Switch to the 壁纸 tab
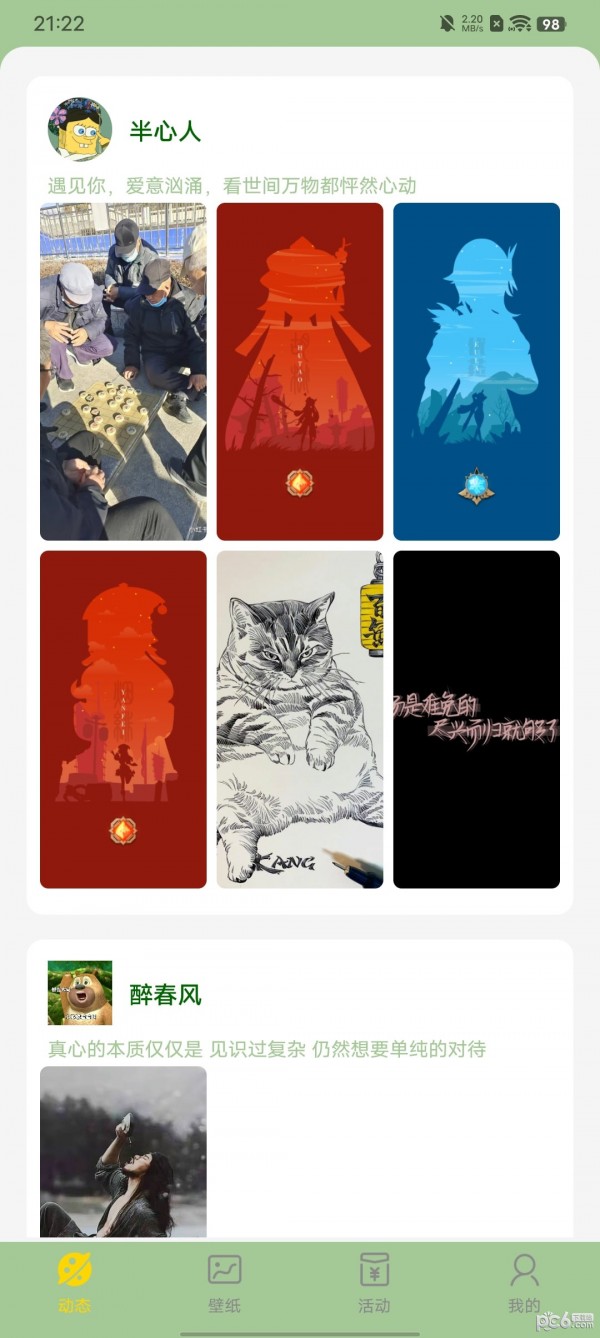Image resolution: width=600 pixels, height=1338 pixels. 224,1283
